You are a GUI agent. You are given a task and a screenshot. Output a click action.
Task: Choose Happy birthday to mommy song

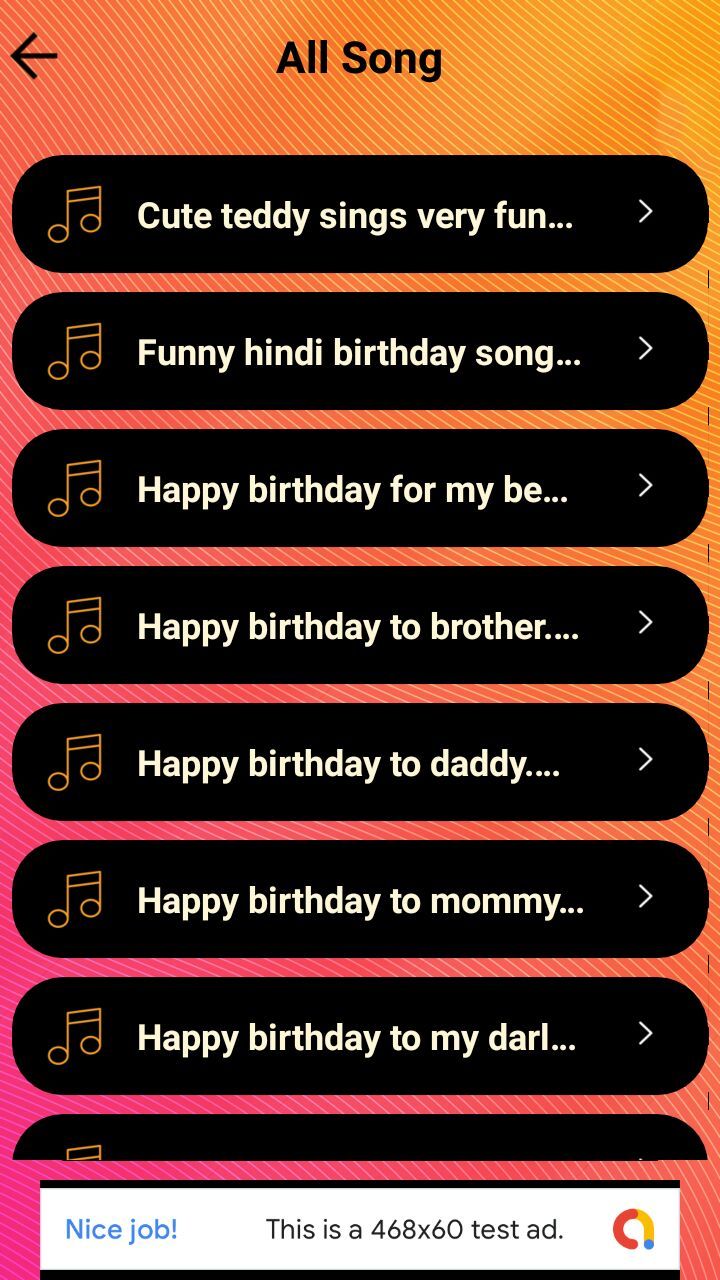click(x=360, y=899)
